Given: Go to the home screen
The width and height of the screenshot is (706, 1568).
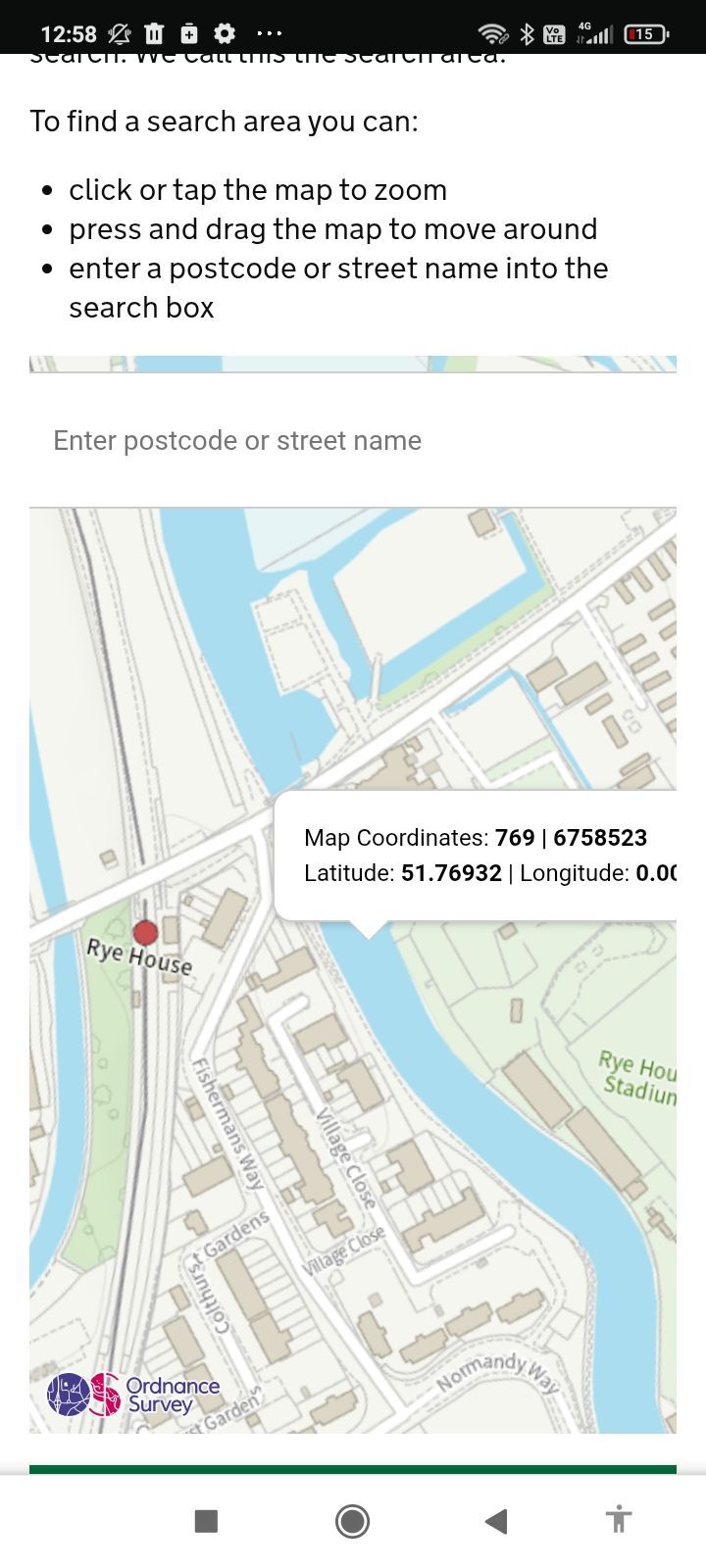Looking at the screenshot, I should point(352,1521).
